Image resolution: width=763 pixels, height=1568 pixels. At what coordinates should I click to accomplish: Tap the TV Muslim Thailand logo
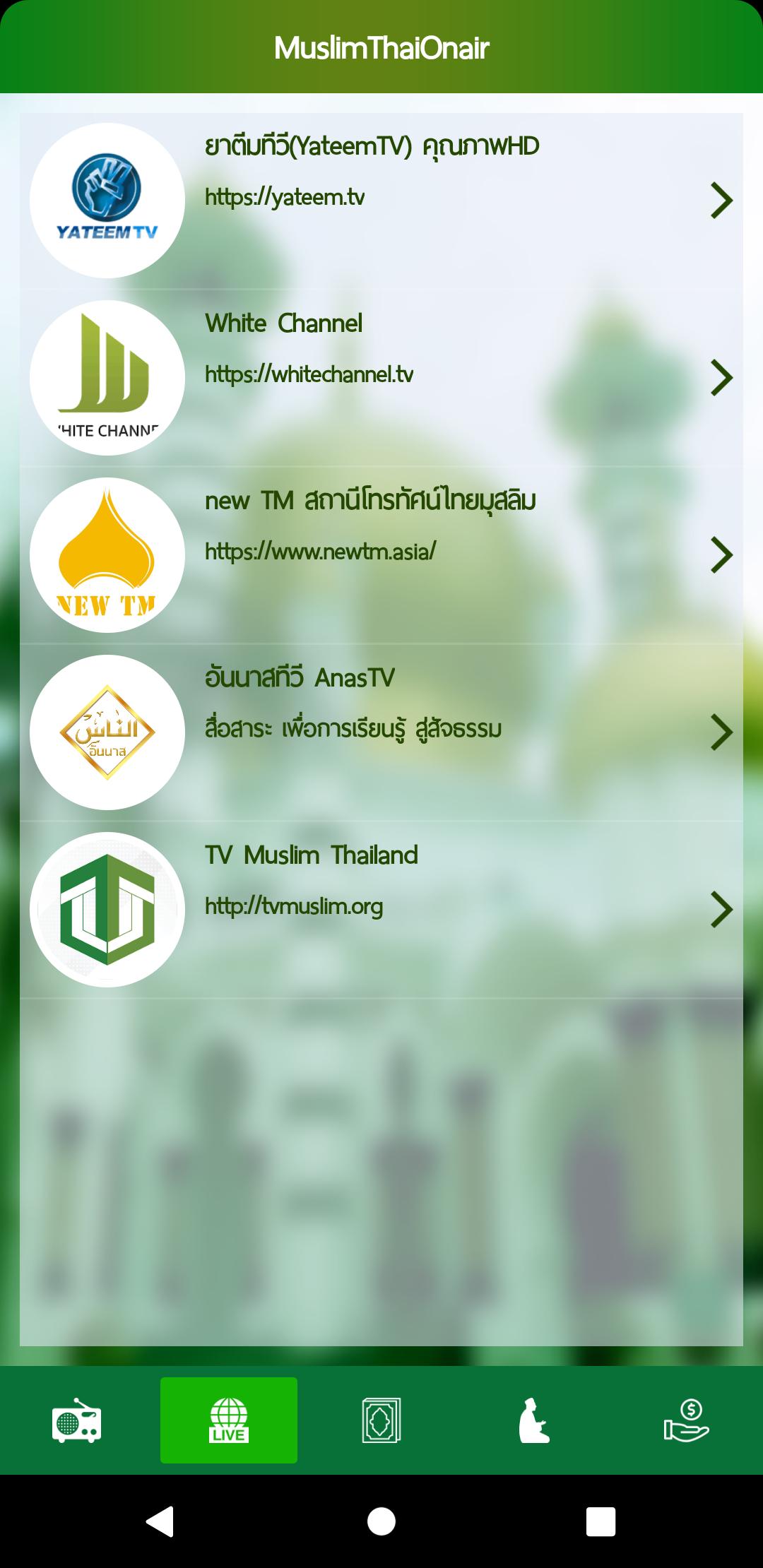[106, 908]
